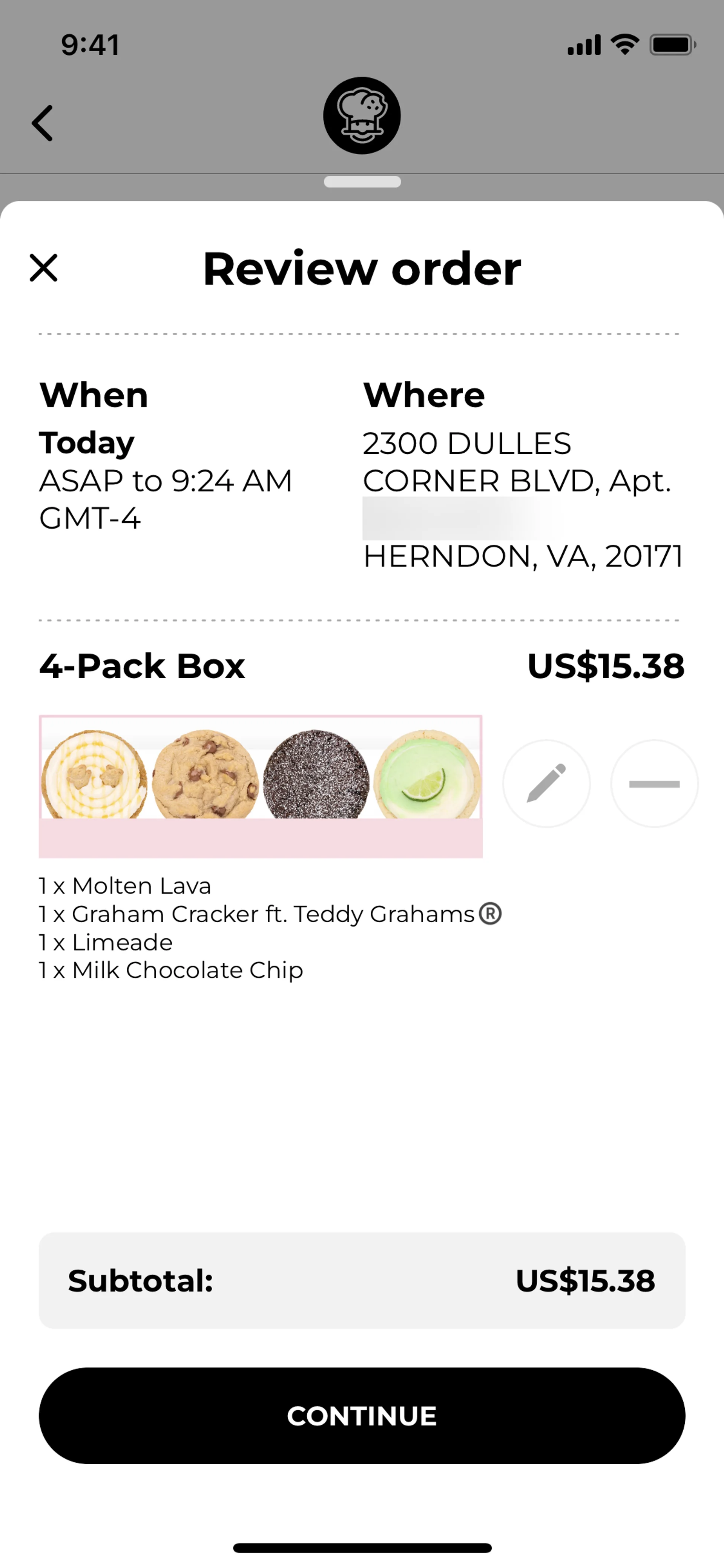724x1568 pixels.
Task: Edit the 4-Pack Box cookies
Action: point(546,783)
